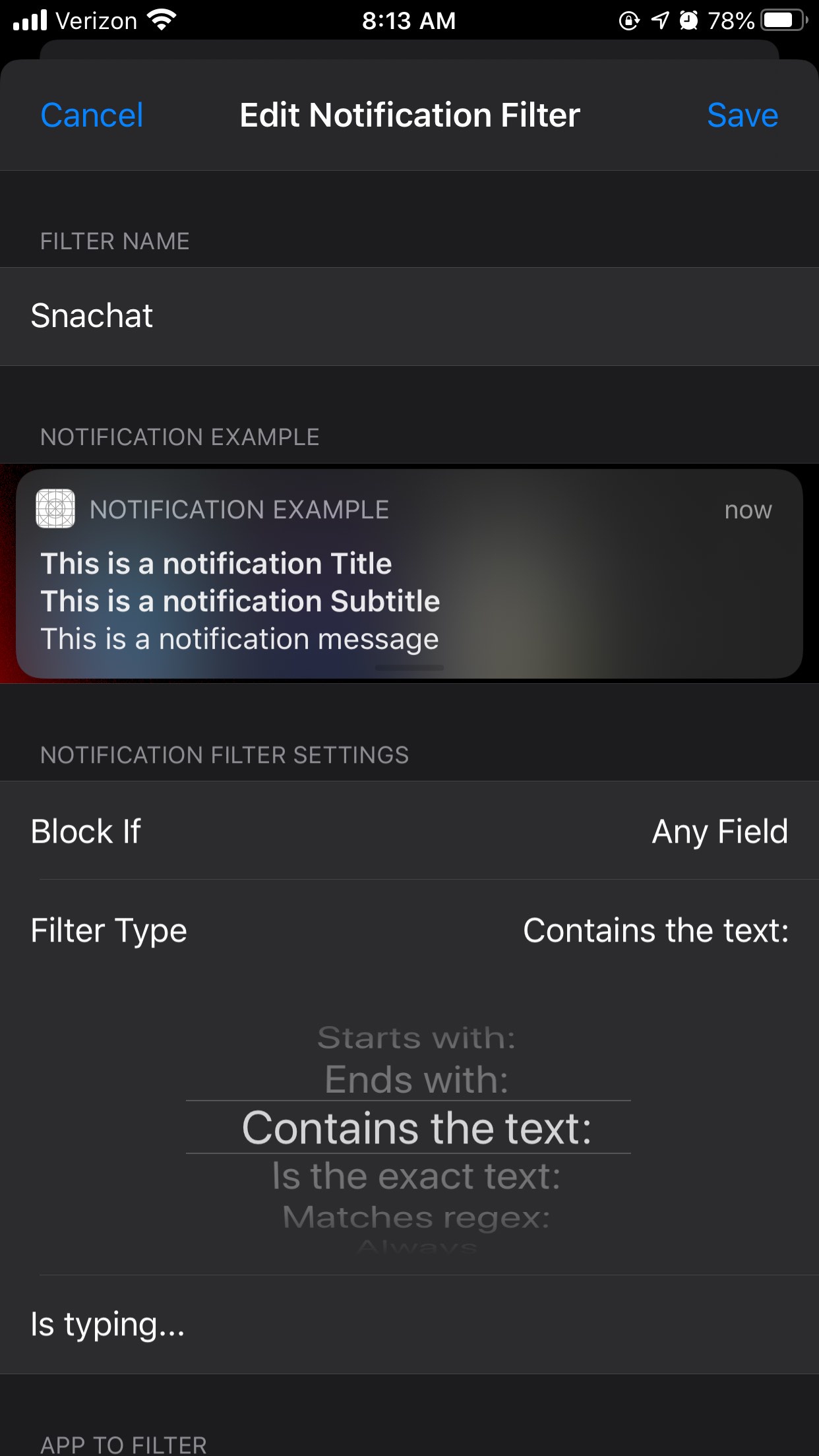This screenshot has width=819, height=1456.
Task: Collapse the Filter Type picker row
Action: point(409,930)
